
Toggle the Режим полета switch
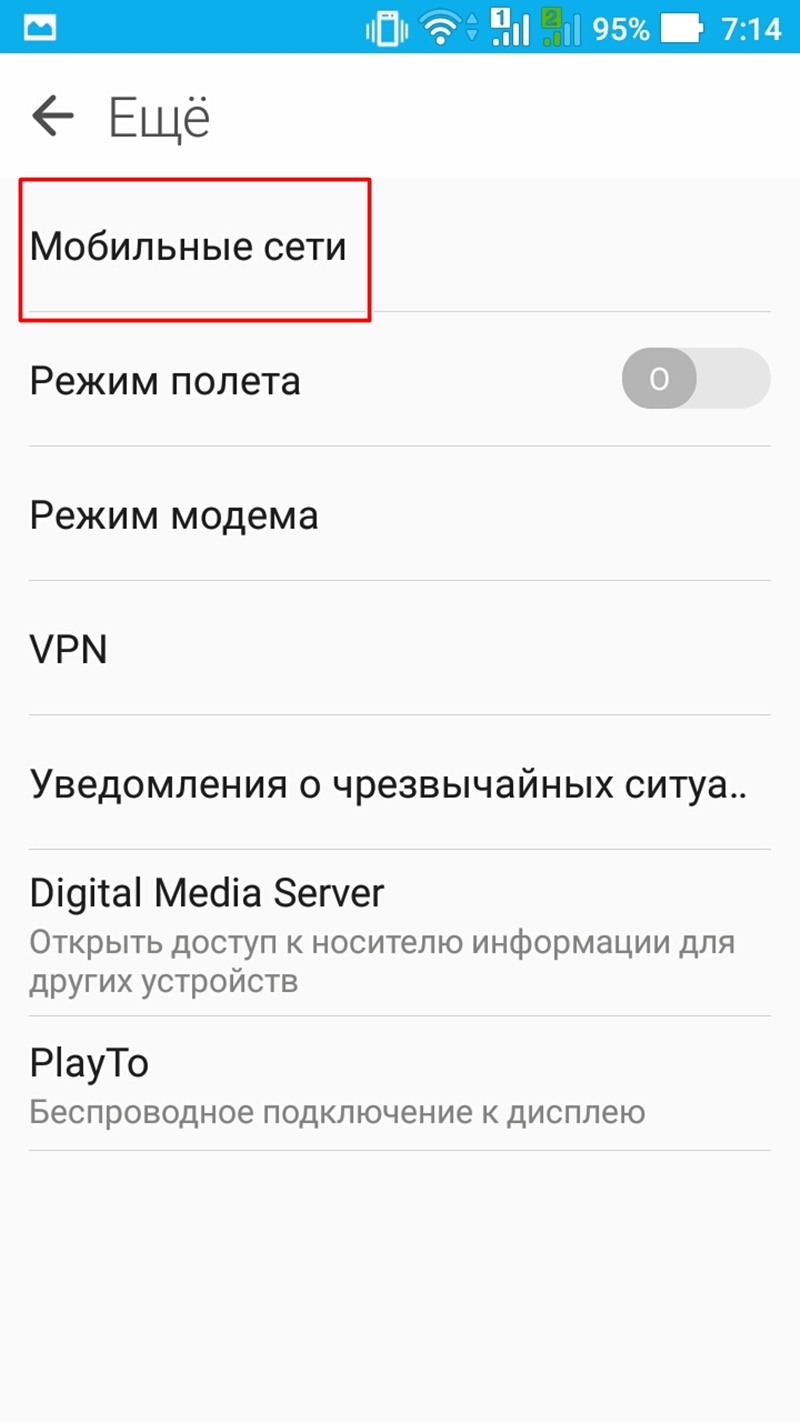point(696,378)
